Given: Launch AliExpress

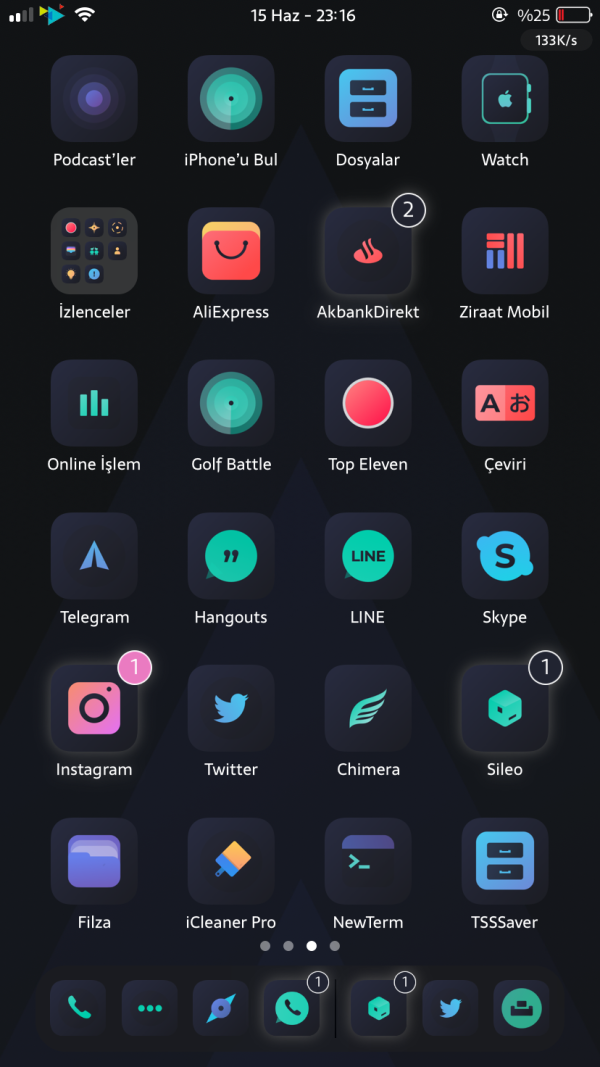Looking at the screenshot, I should tap(231, 251).
